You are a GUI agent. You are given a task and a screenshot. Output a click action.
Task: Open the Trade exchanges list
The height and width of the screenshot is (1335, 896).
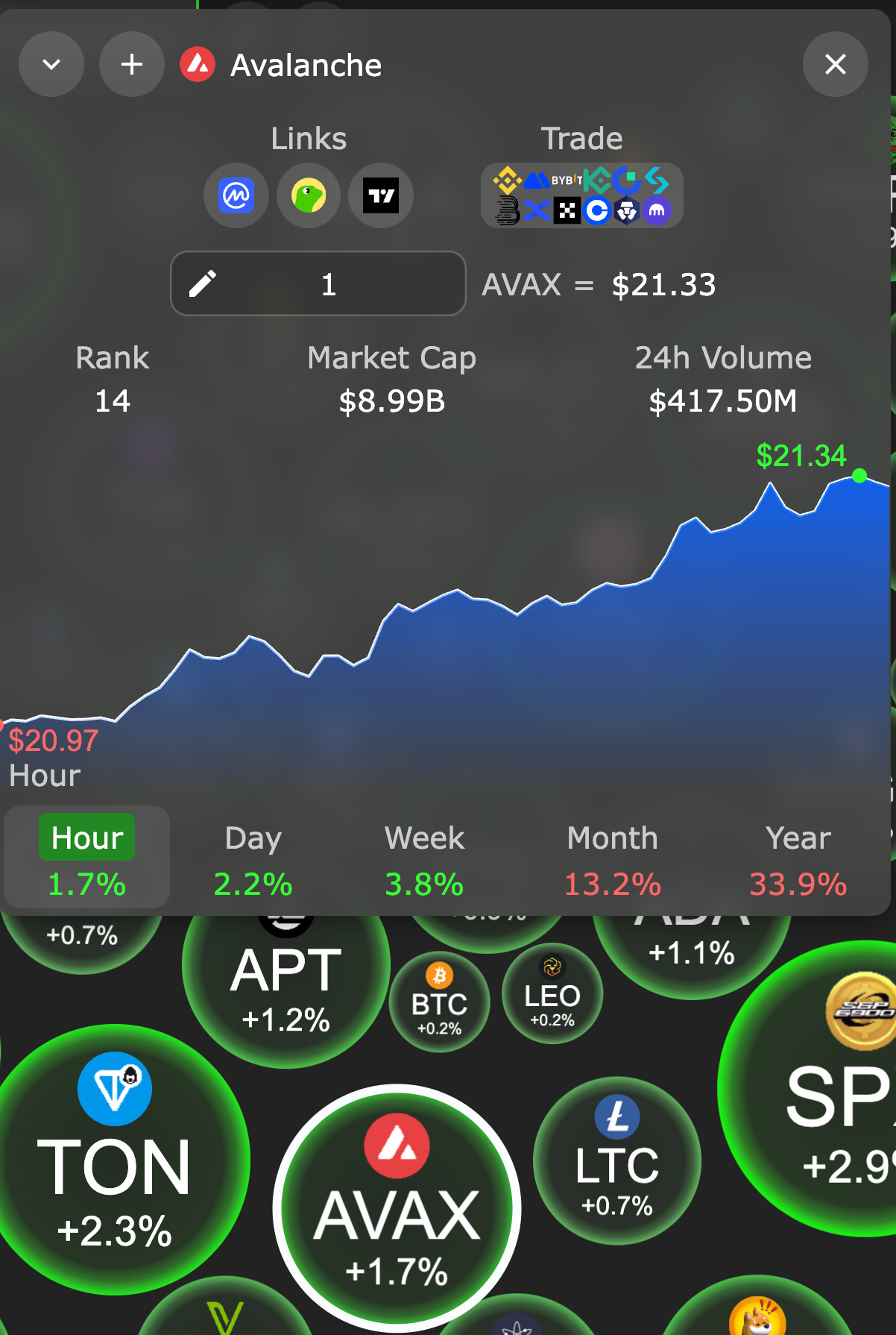pyautogui.click(x=581, y=196)
